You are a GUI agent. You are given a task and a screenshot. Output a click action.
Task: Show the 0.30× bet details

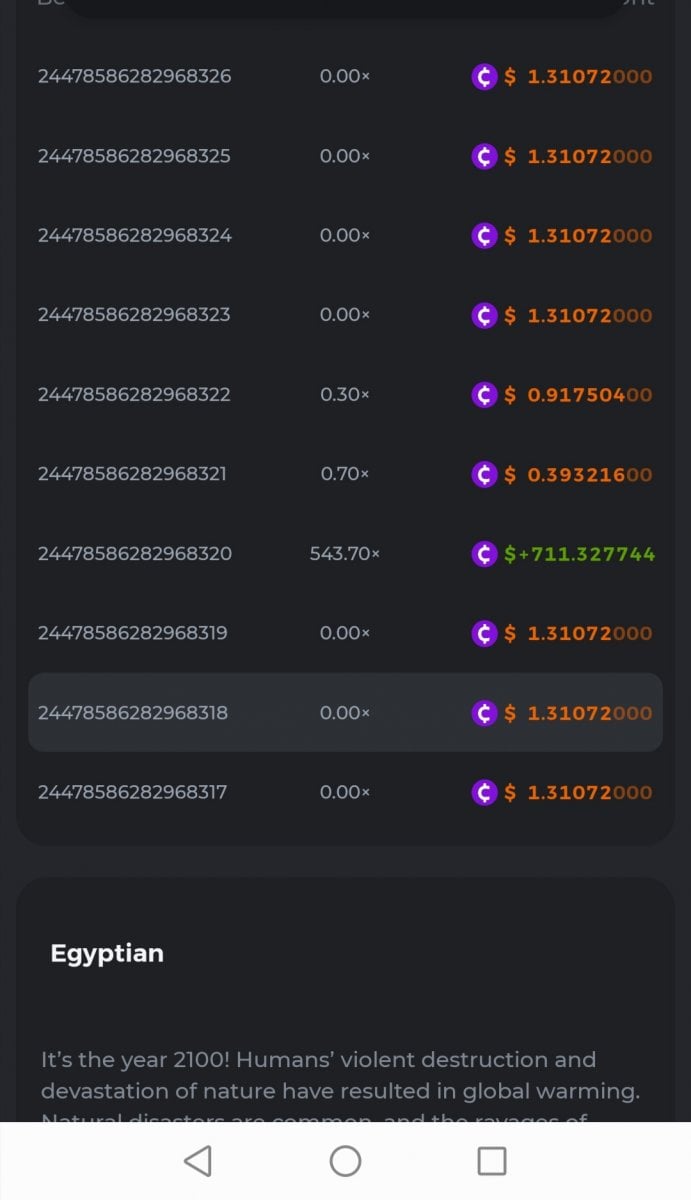[344, 394]
